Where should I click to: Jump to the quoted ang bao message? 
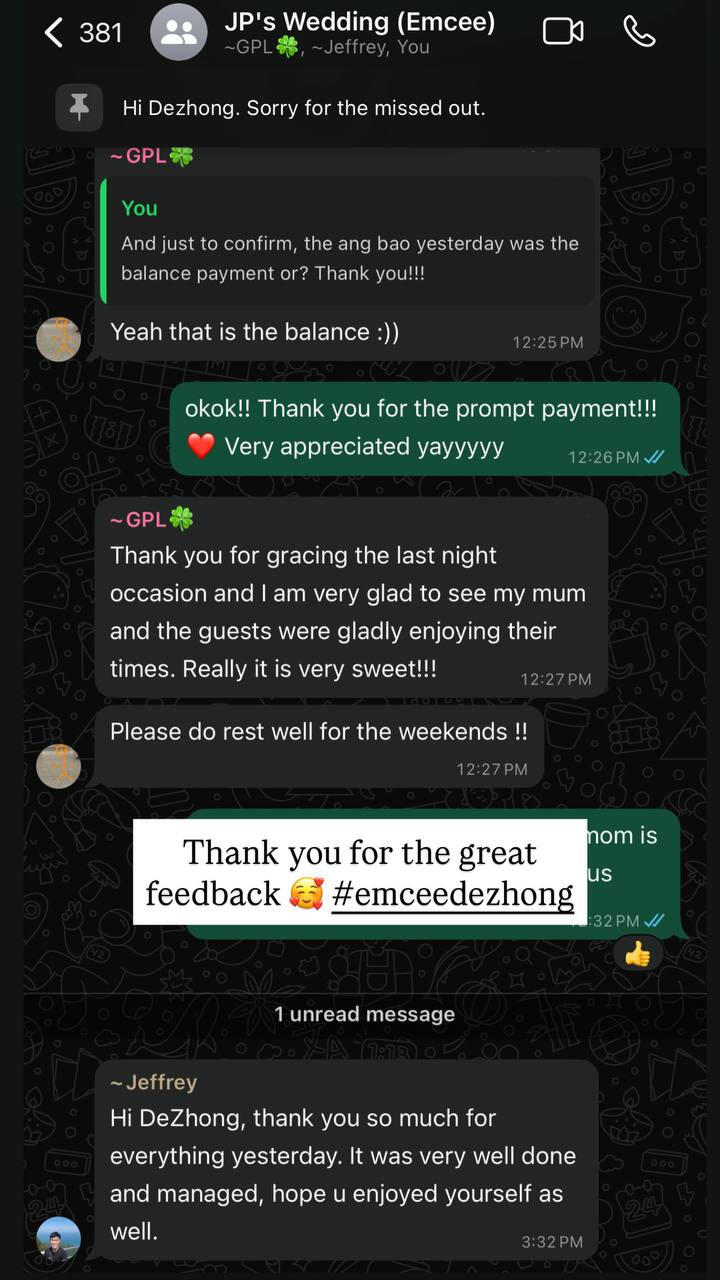tap(348, 240)
